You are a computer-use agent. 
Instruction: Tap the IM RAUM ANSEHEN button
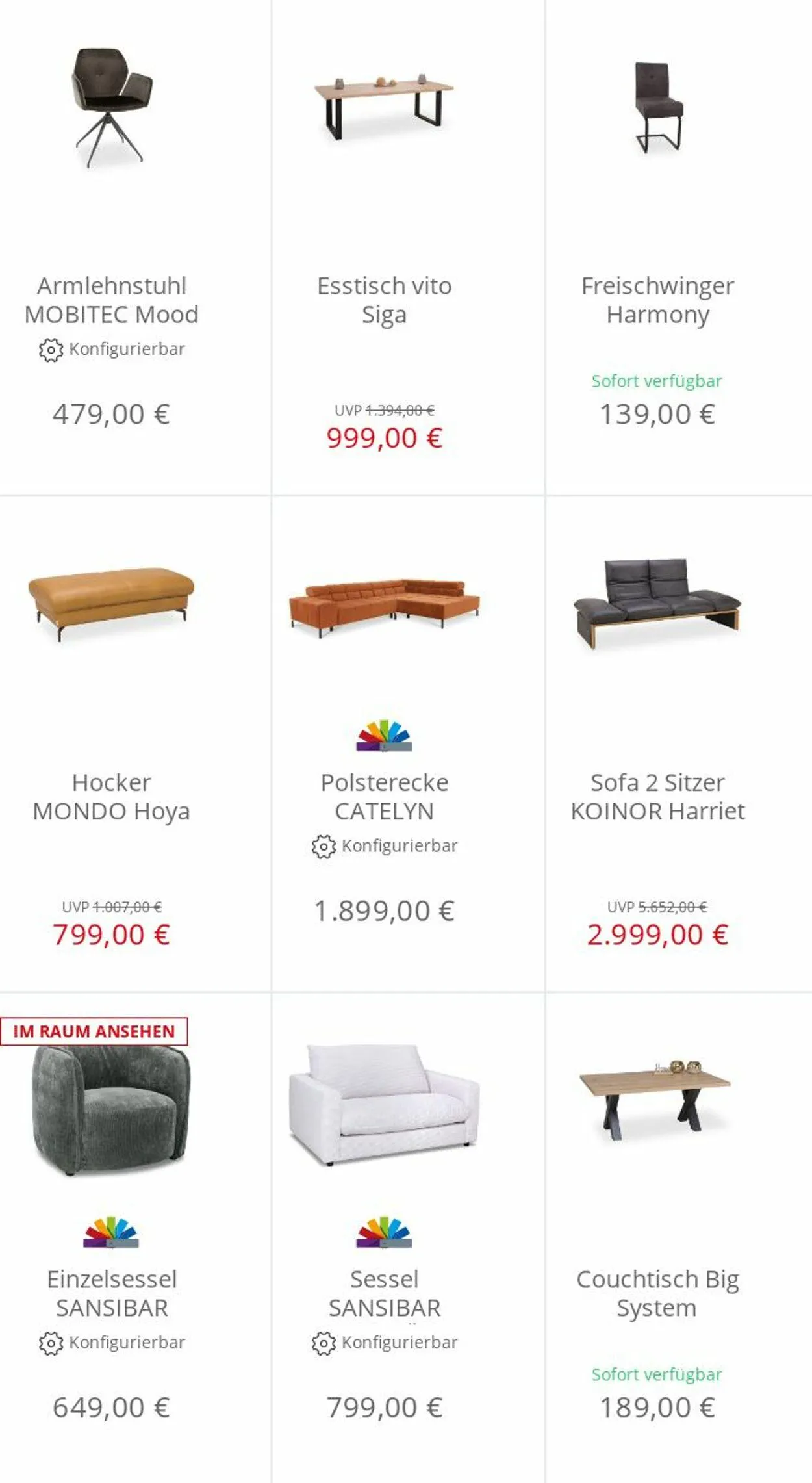(94, 1031)
